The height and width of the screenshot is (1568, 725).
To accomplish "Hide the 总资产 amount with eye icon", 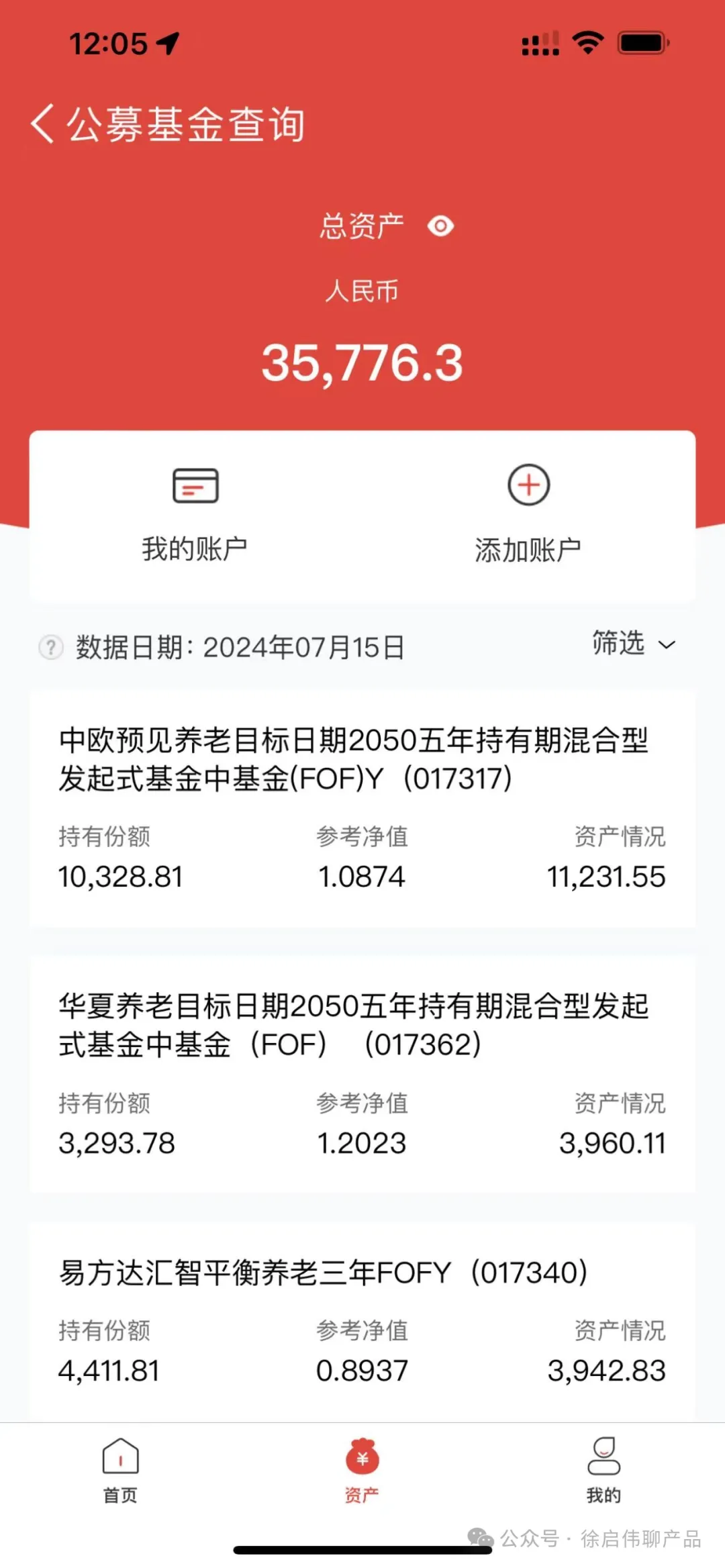I will pos(440,226).
